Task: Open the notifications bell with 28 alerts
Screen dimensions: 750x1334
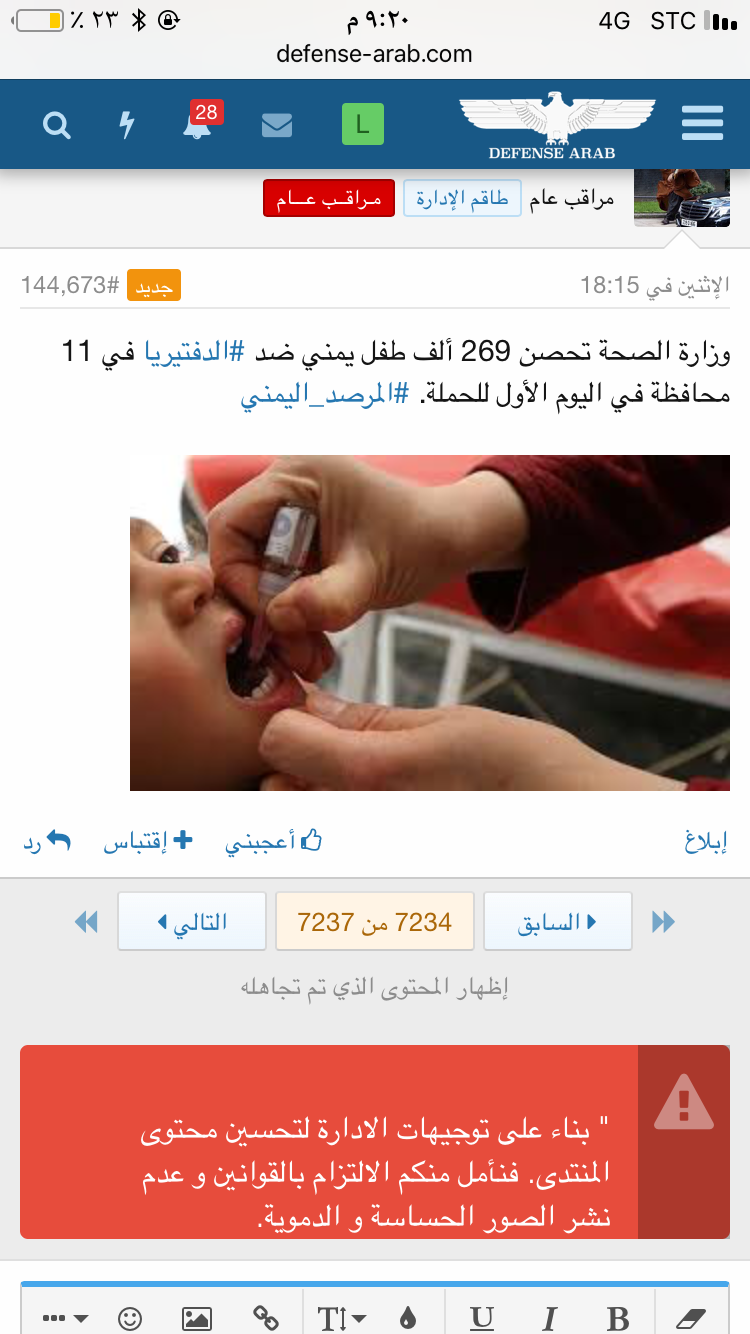Action: pos(198,125)
